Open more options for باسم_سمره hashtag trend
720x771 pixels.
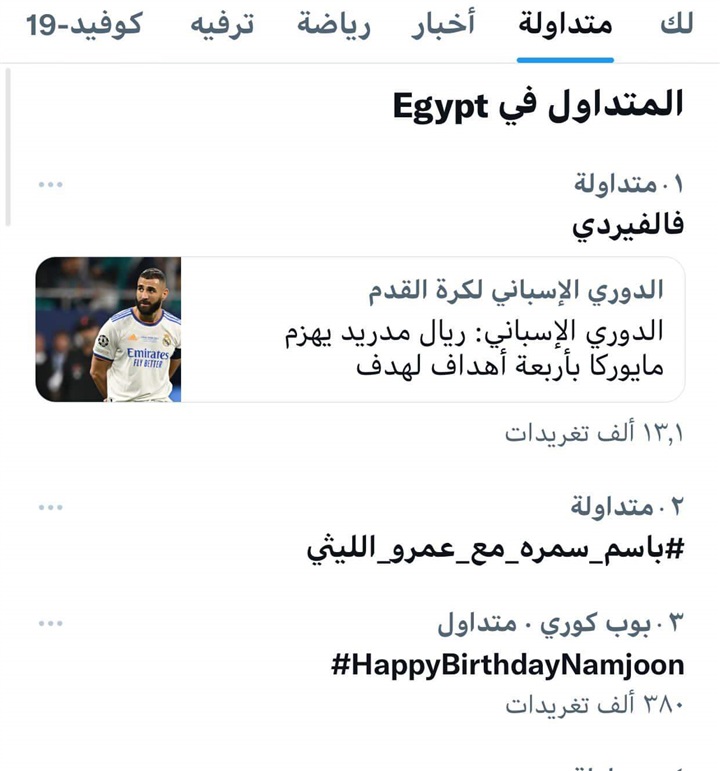tap(50, 508)
